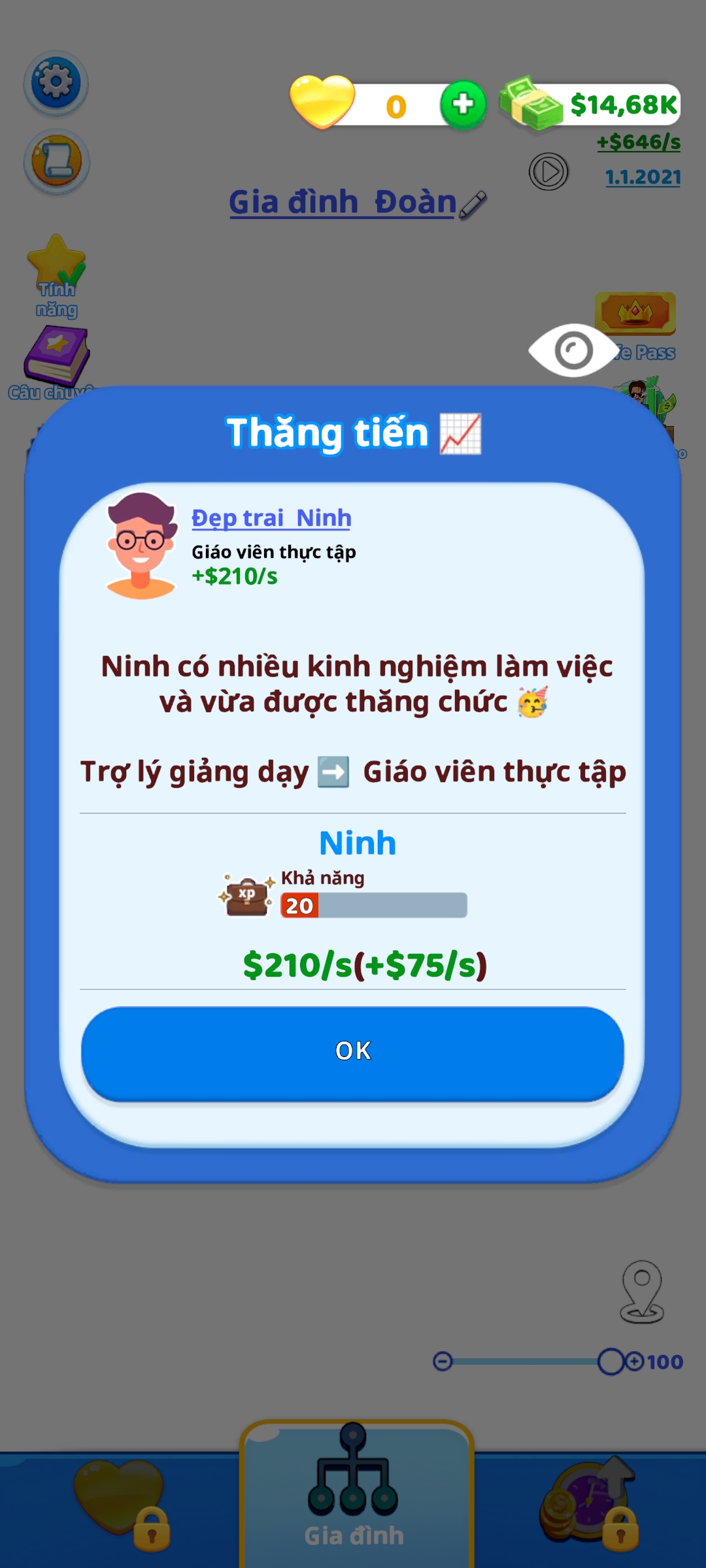The height and width of the screenshot is (1568, 706).
Task: Open the locked coins and clock tab
Action: (x=588, y=1503)
